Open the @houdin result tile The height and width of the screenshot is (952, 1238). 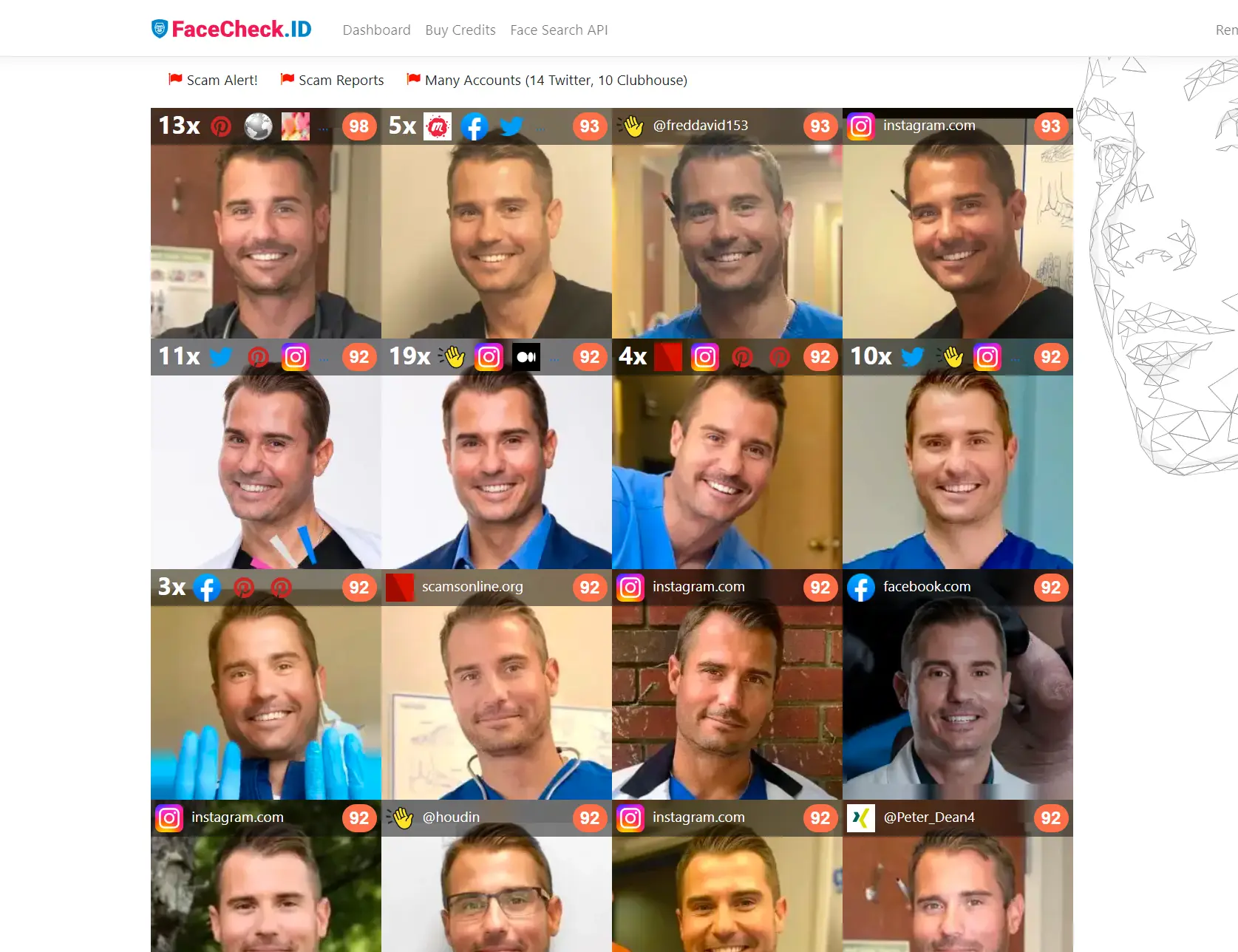pos(496,894)
